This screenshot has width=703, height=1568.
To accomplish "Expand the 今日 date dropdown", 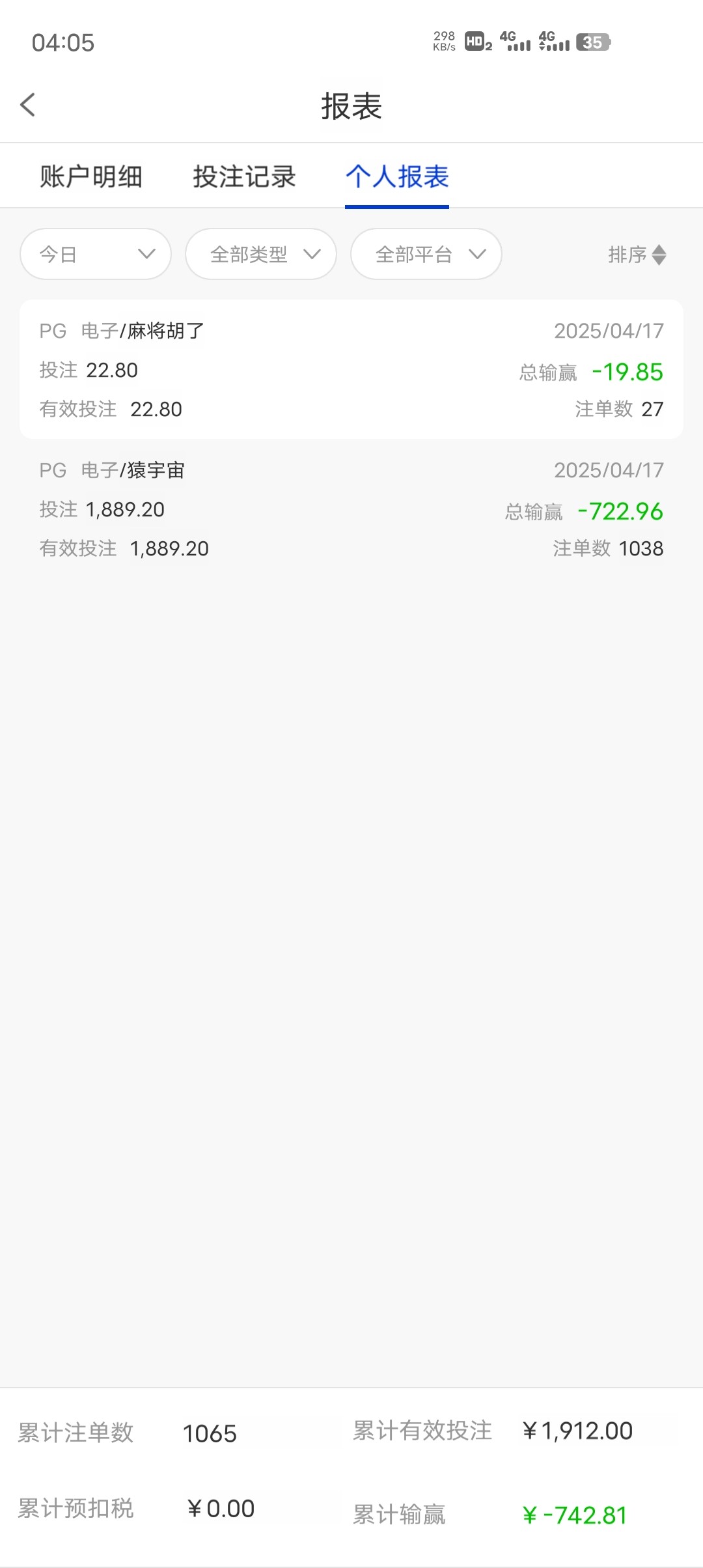I will (96, 254).
